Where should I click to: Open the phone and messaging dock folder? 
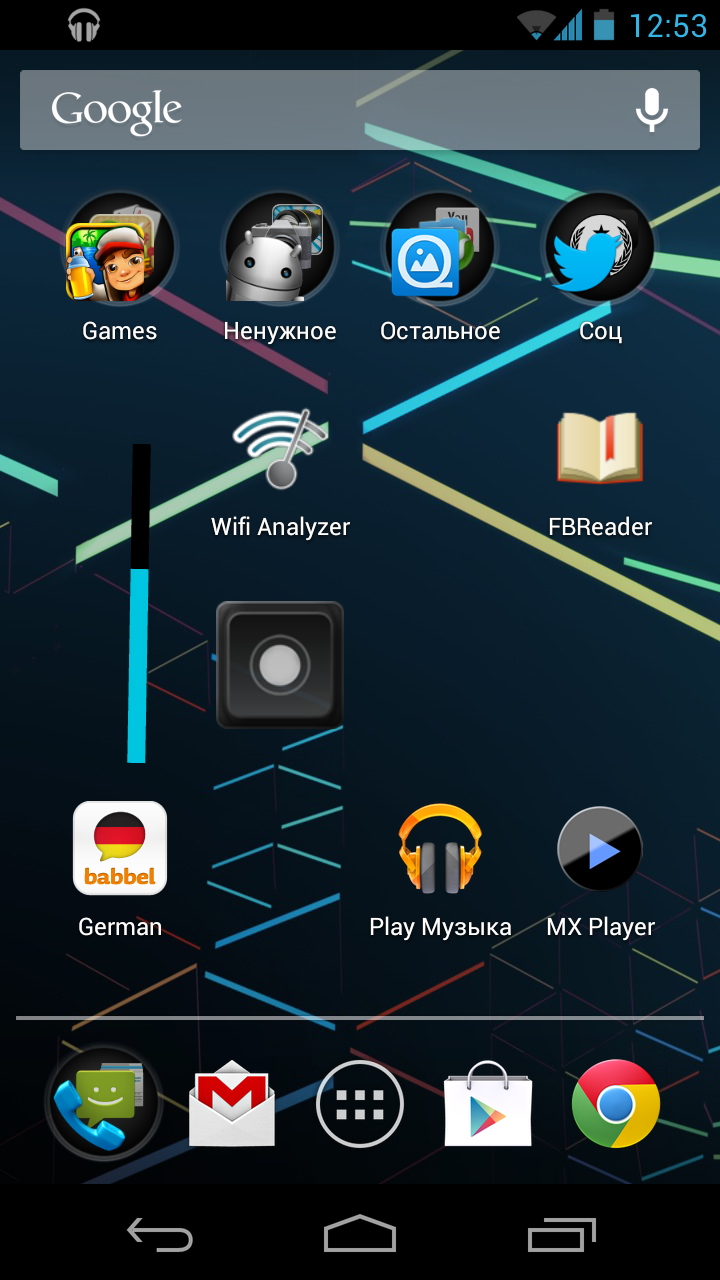[104, 1104]
